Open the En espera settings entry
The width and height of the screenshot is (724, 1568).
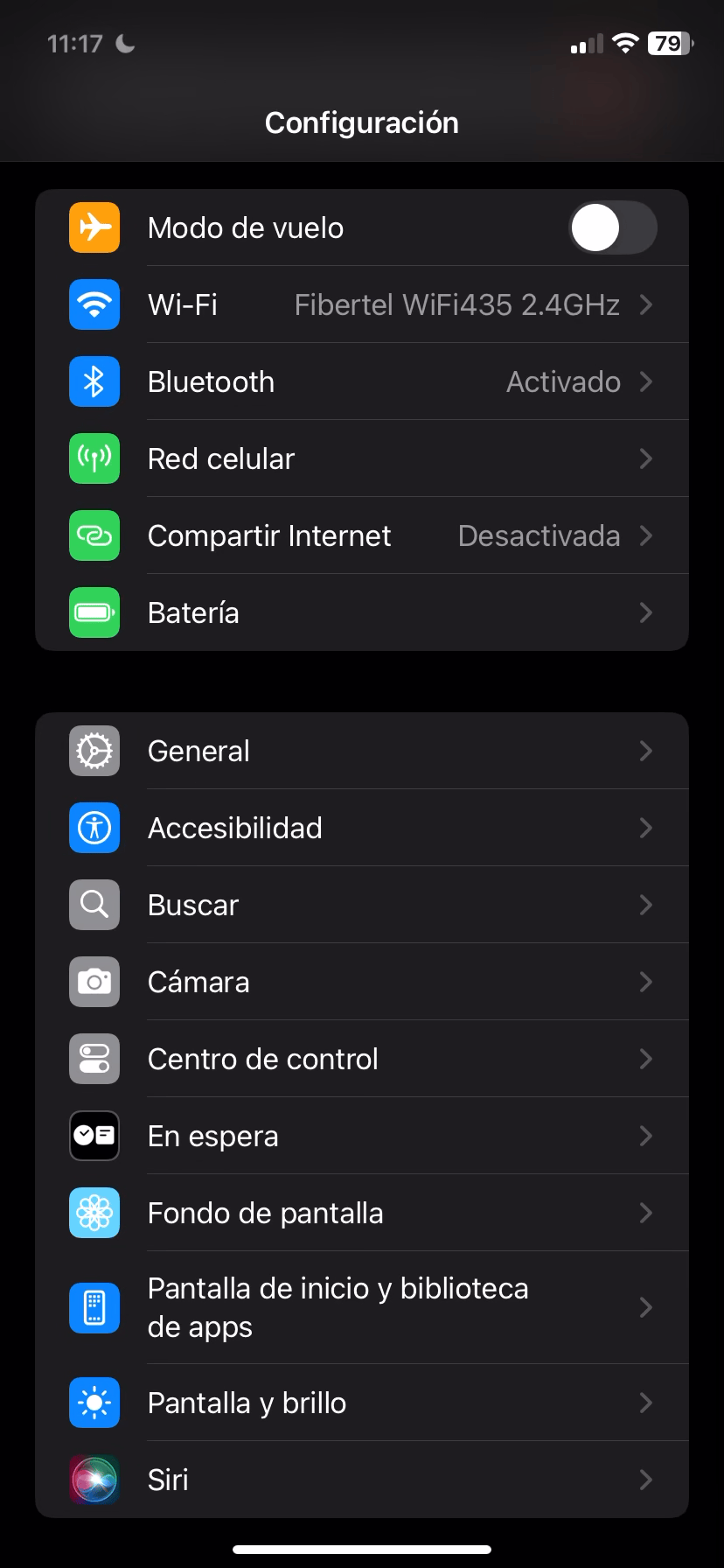point(362,1136)
